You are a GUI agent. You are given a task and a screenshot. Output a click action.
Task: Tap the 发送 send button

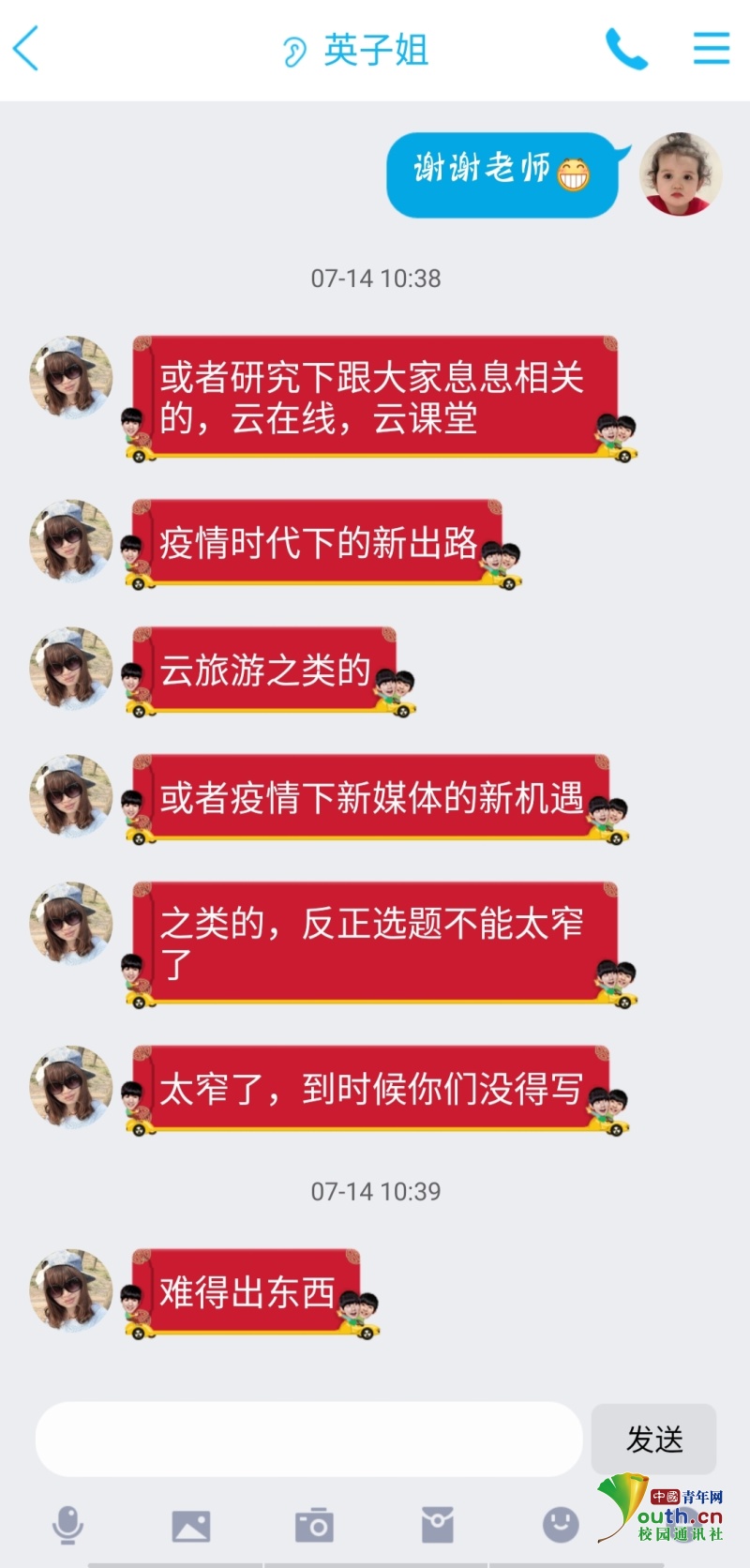pyautogui.click(x=653, y=1439)
